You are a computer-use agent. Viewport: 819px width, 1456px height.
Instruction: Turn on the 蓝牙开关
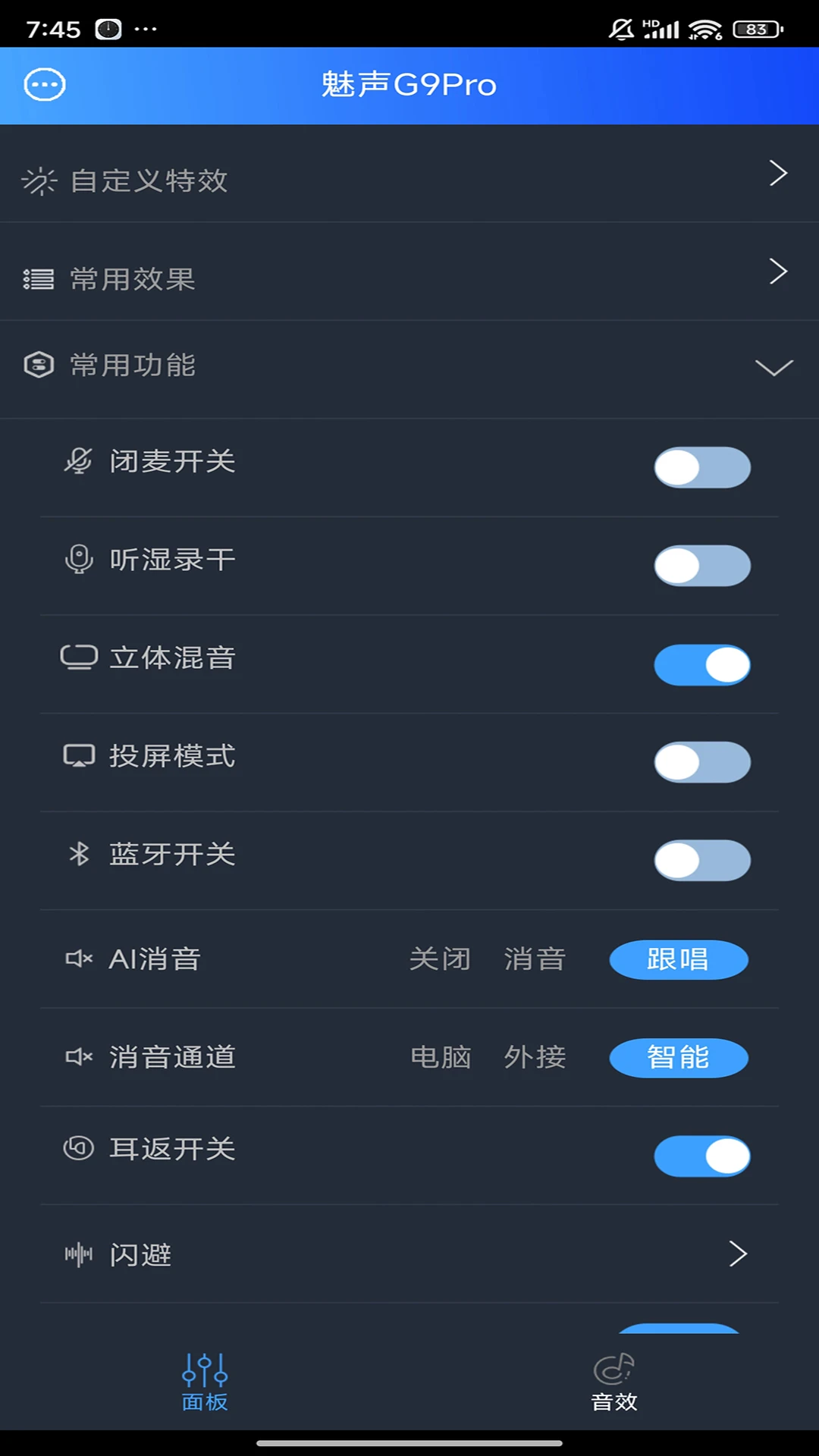coord(702,861)
